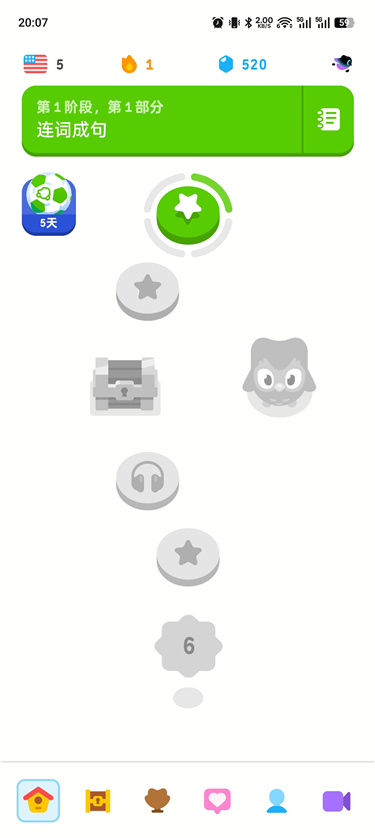Image resolution: width=375 pixels, height=838 pixels.
Task: Open the 5天 soccer ball event badge
Action: coord(49,204)
